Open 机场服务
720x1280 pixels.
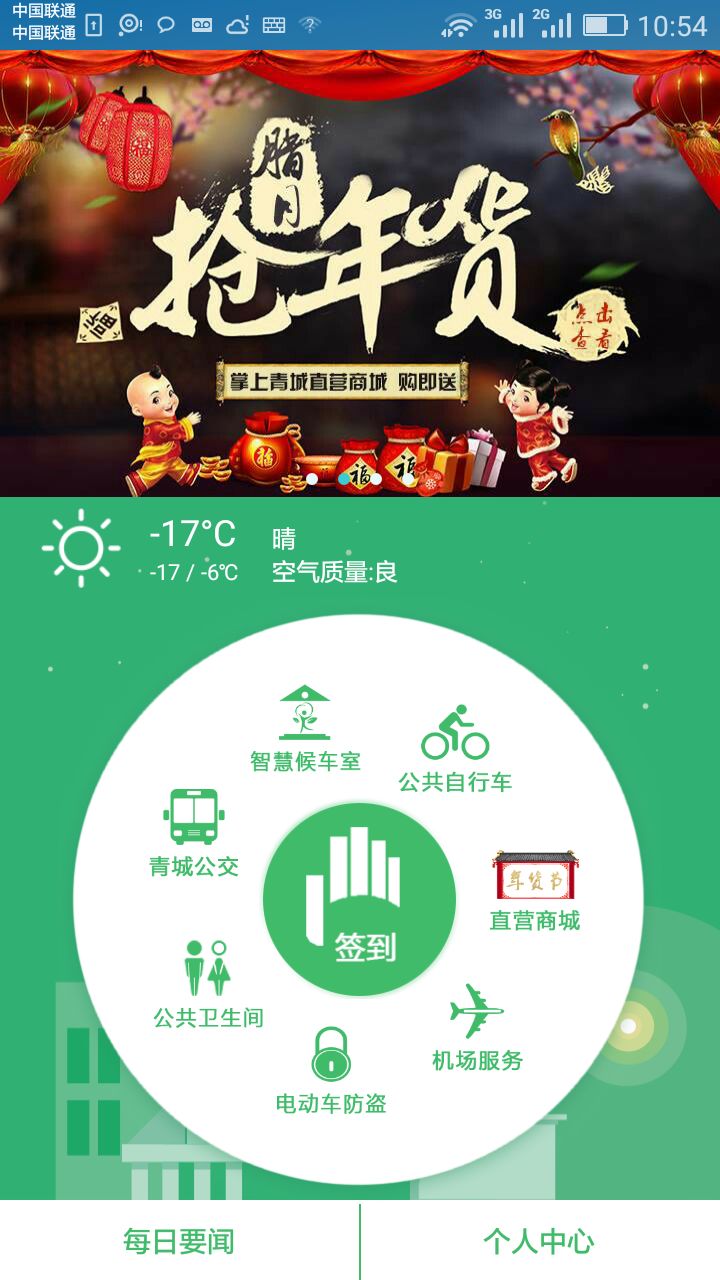click(477, 1027)
